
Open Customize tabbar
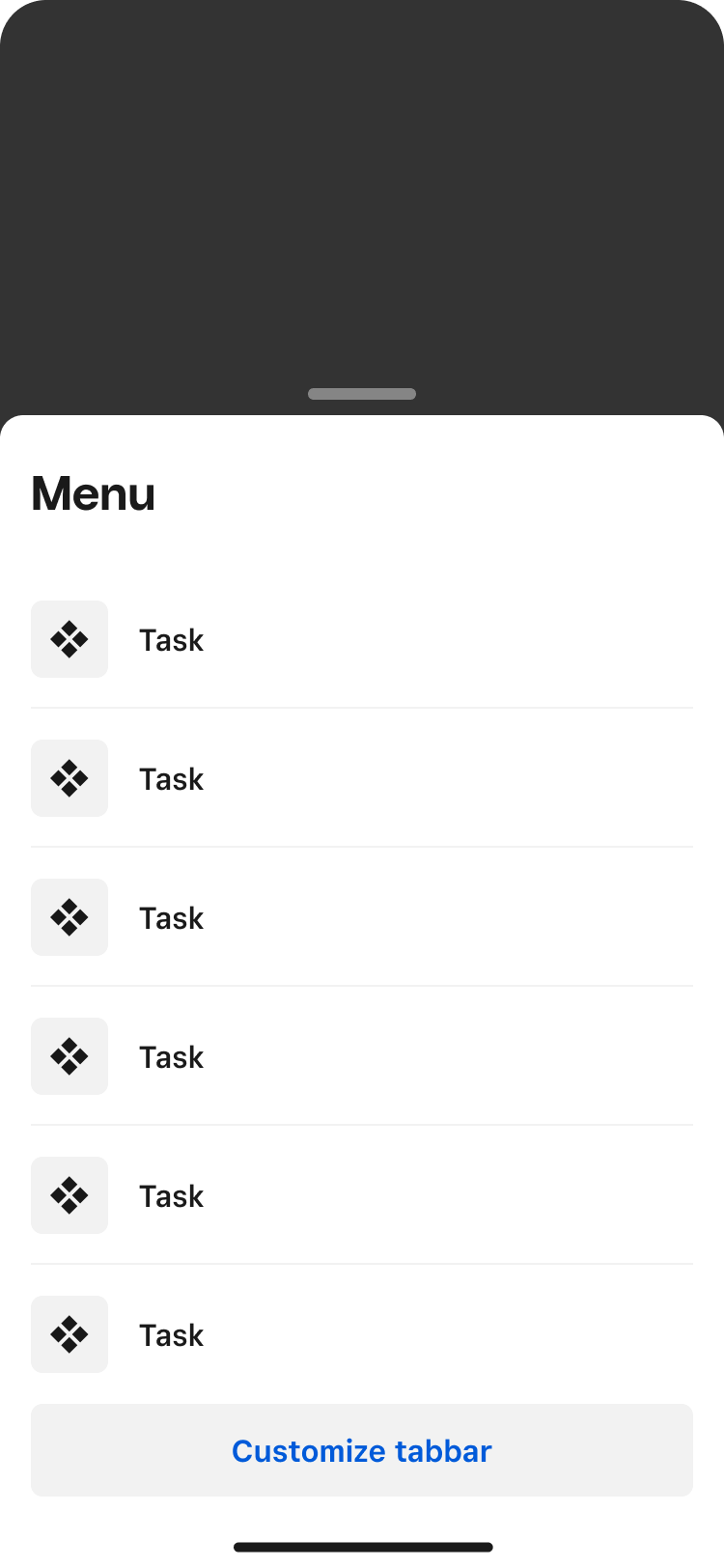[362, 1450]
